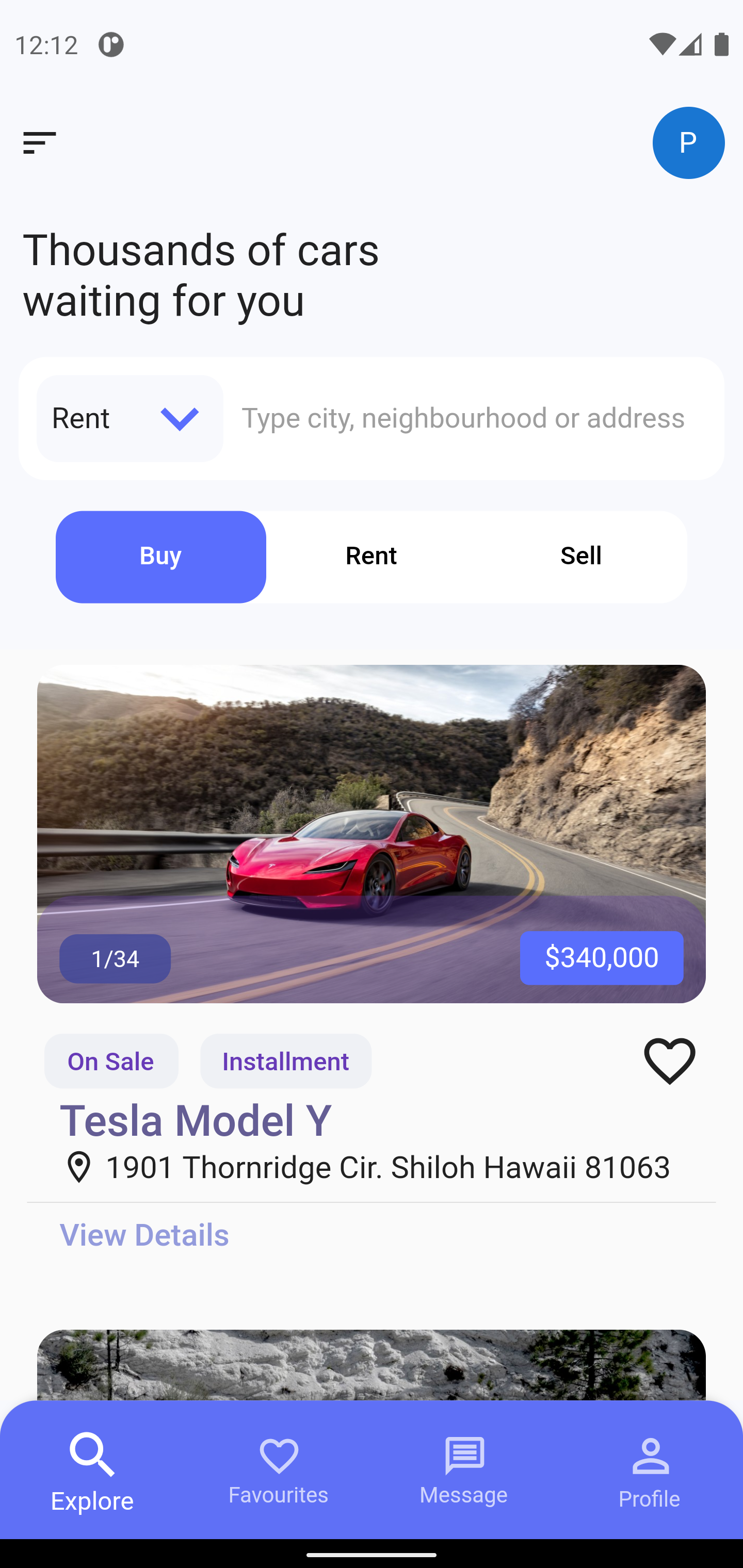Switch to the Rent segment
743x1568 pixels.
[371, 557]
